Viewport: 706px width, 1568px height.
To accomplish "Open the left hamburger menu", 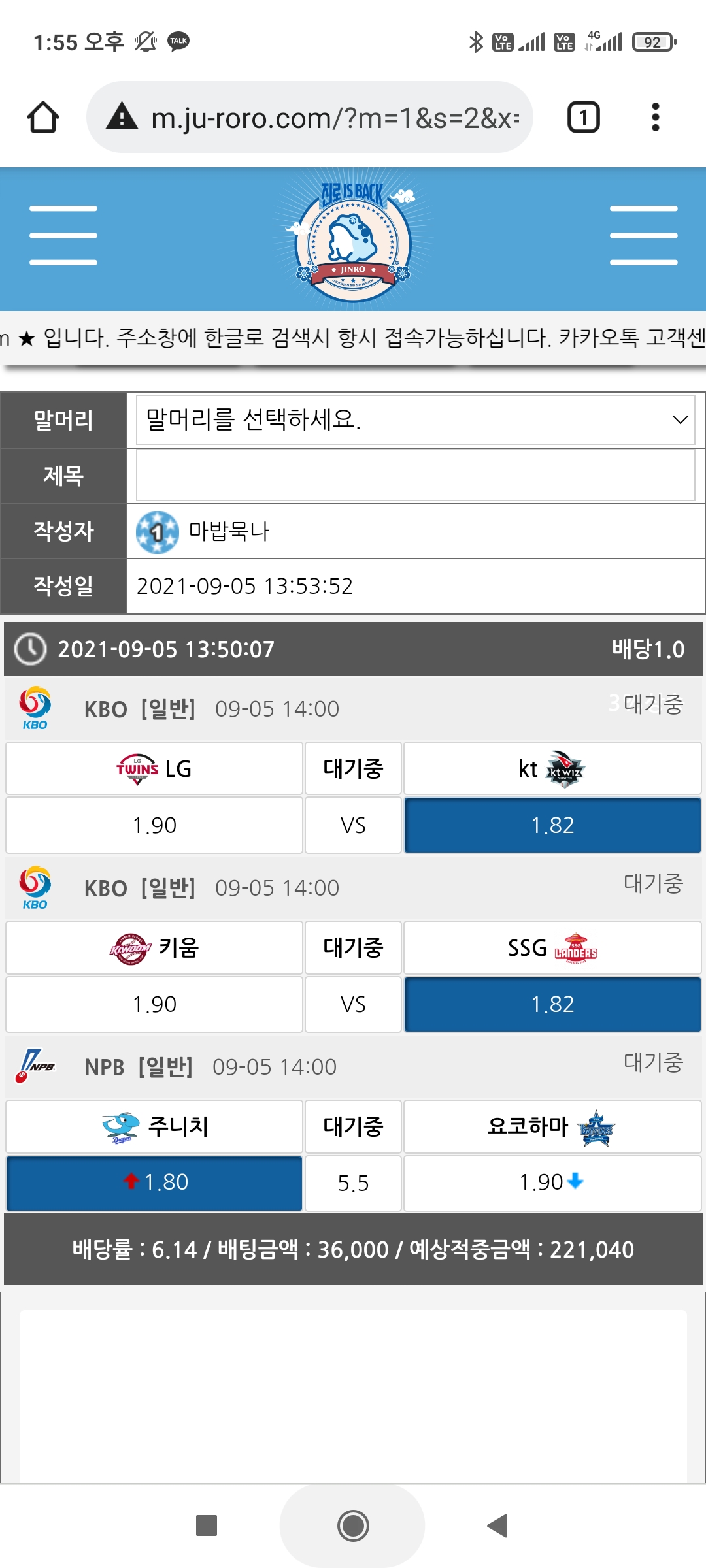I will click(63, 235).
